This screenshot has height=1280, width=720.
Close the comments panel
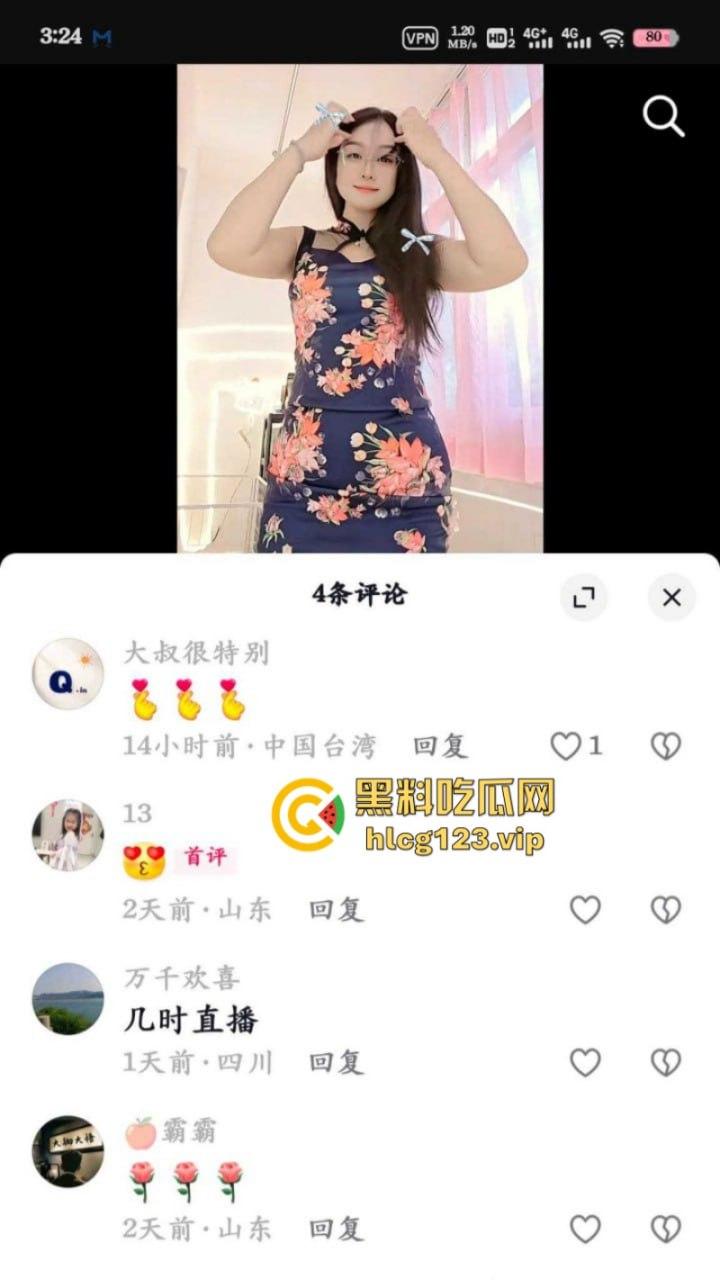point(671,597)
